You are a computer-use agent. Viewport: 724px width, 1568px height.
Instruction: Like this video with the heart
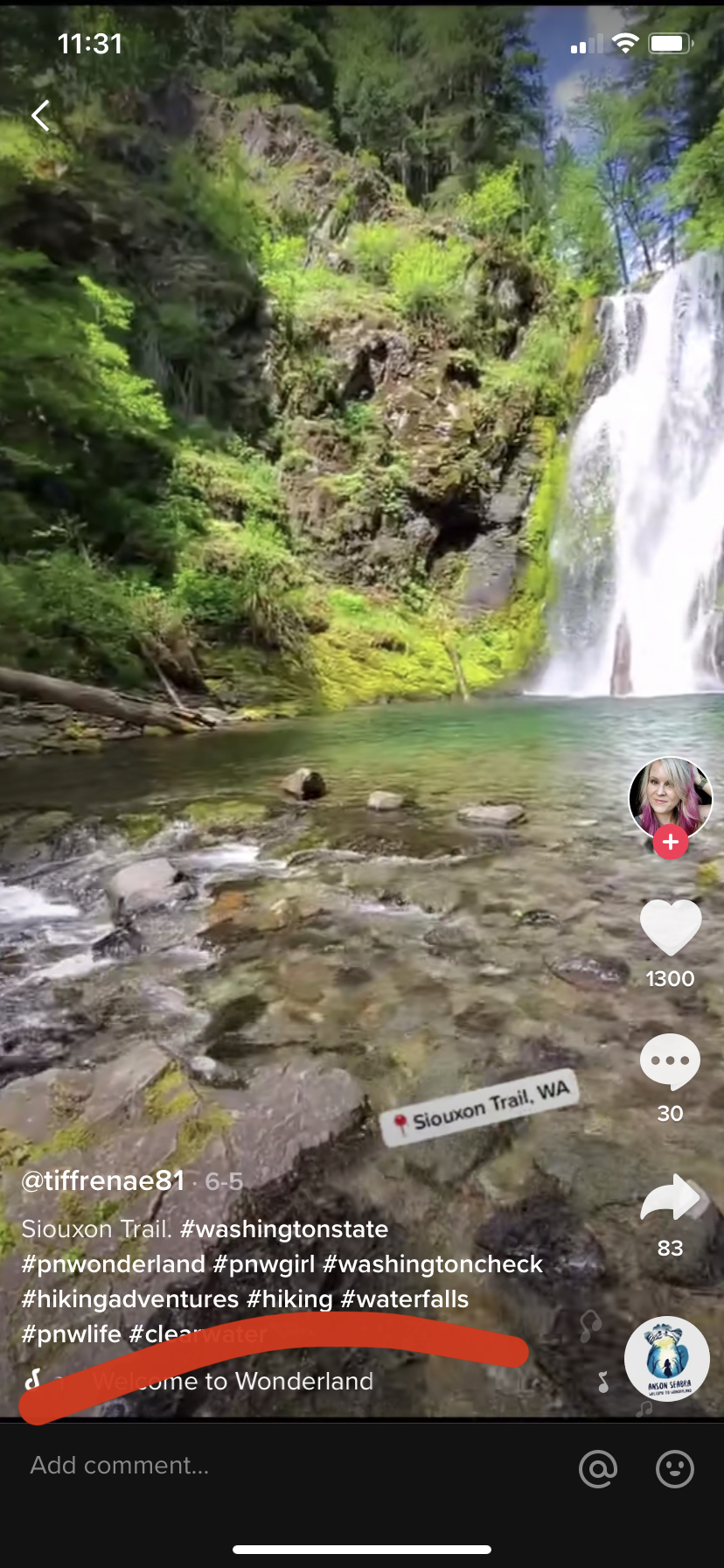point(671,927)
